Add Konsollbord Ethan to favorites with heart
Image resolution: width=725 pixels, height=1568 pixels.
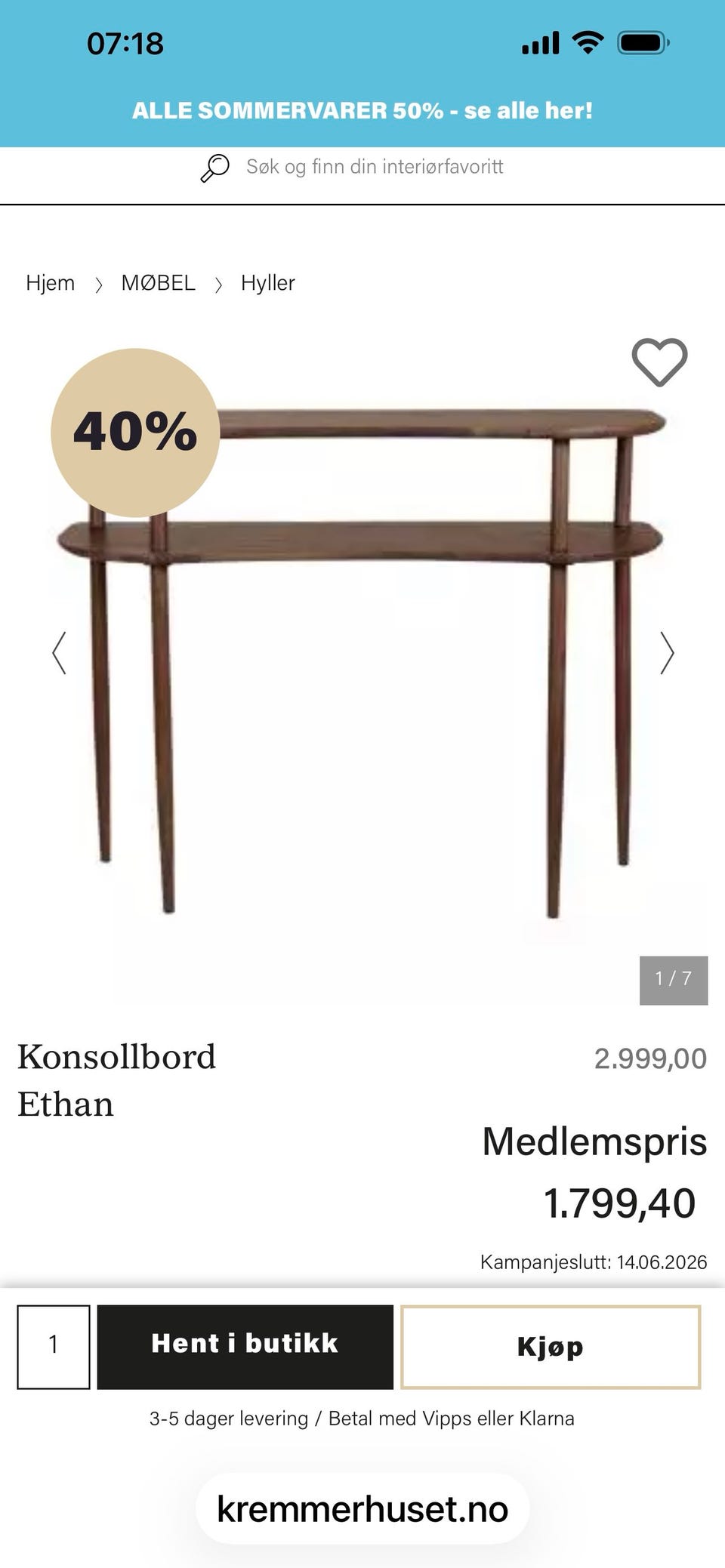659,362
